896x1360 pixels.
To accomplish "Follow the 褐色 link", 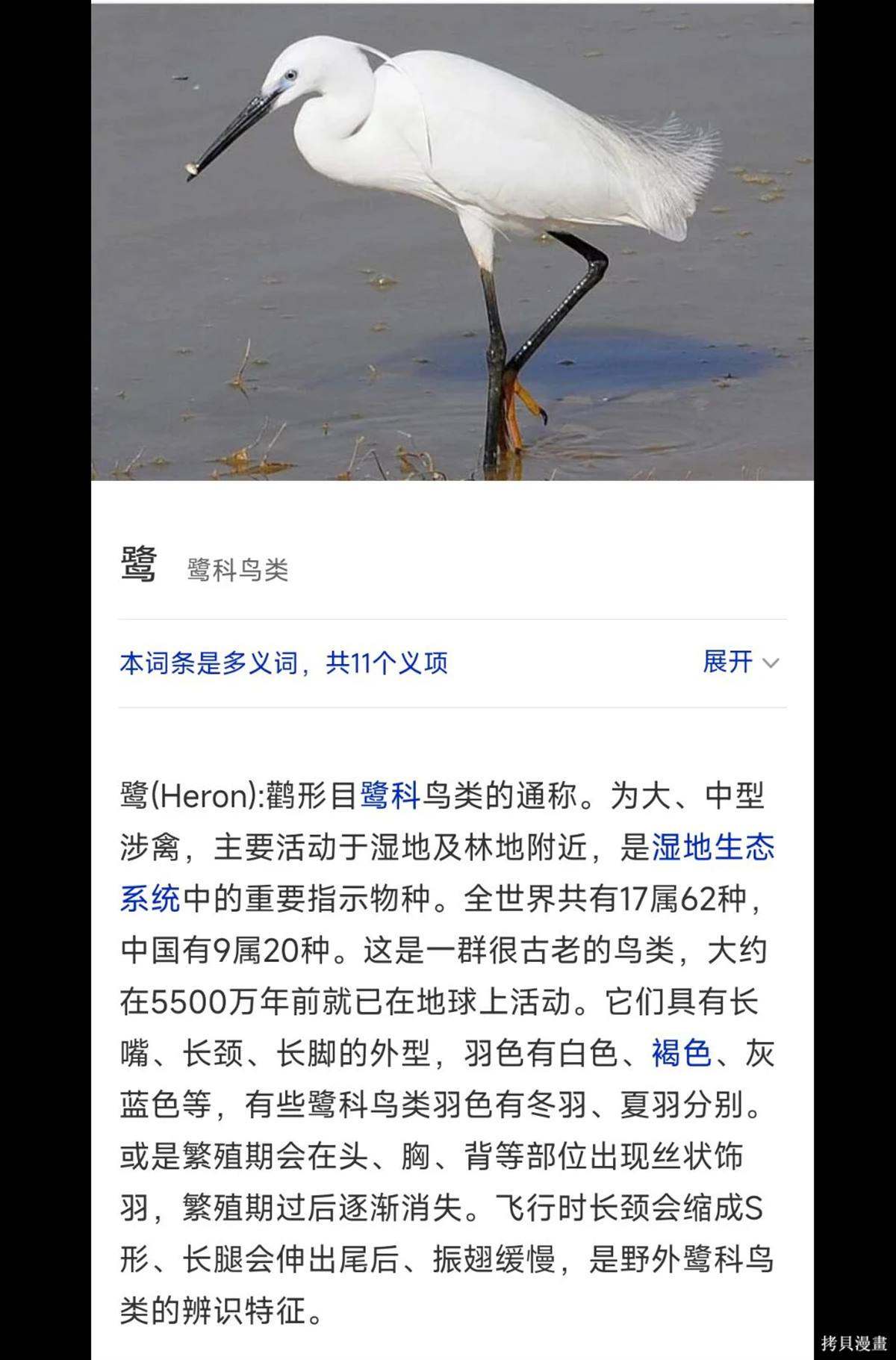I will (681, 1053).
